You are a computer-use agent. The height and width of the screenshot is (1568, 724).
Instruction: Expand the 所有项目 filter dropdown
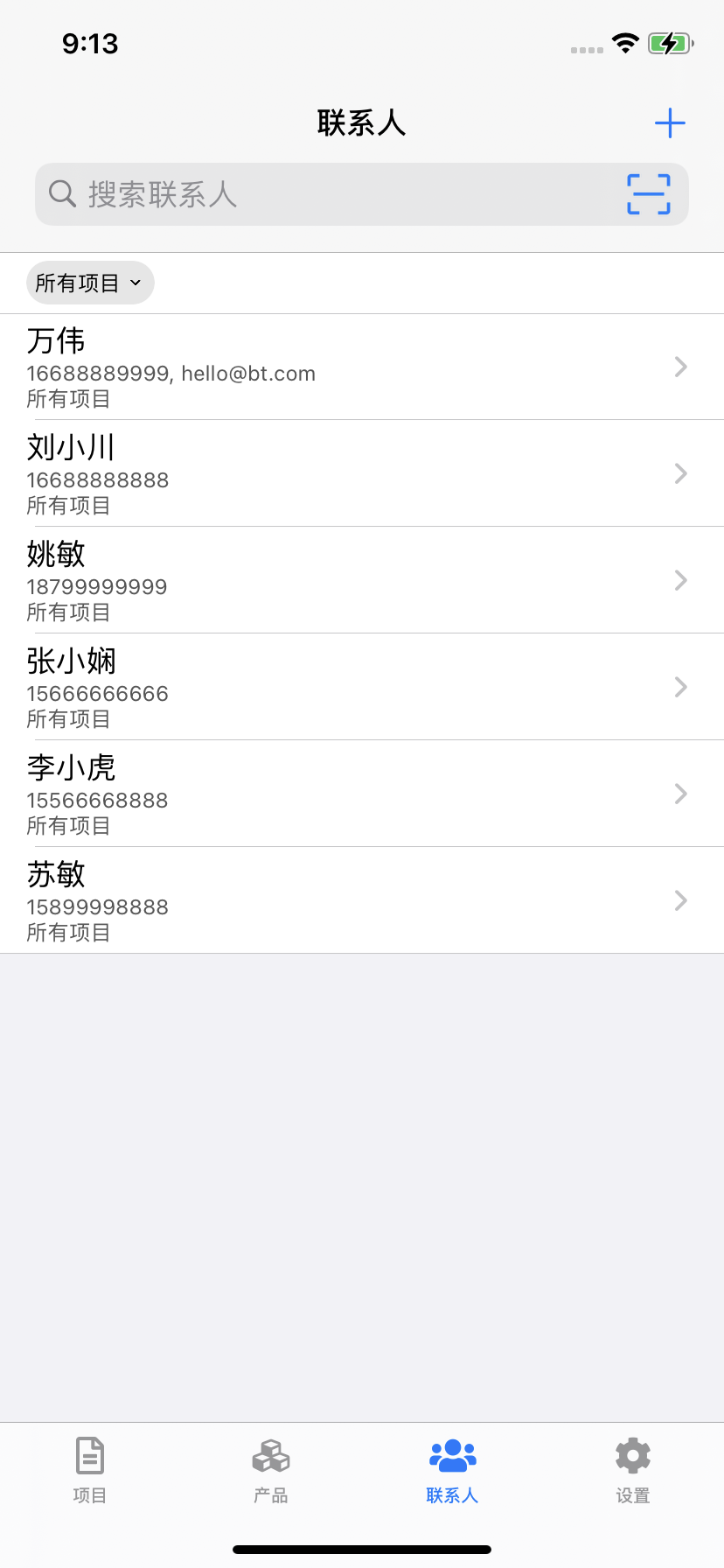pyautogui.click(x=90, y=283)
